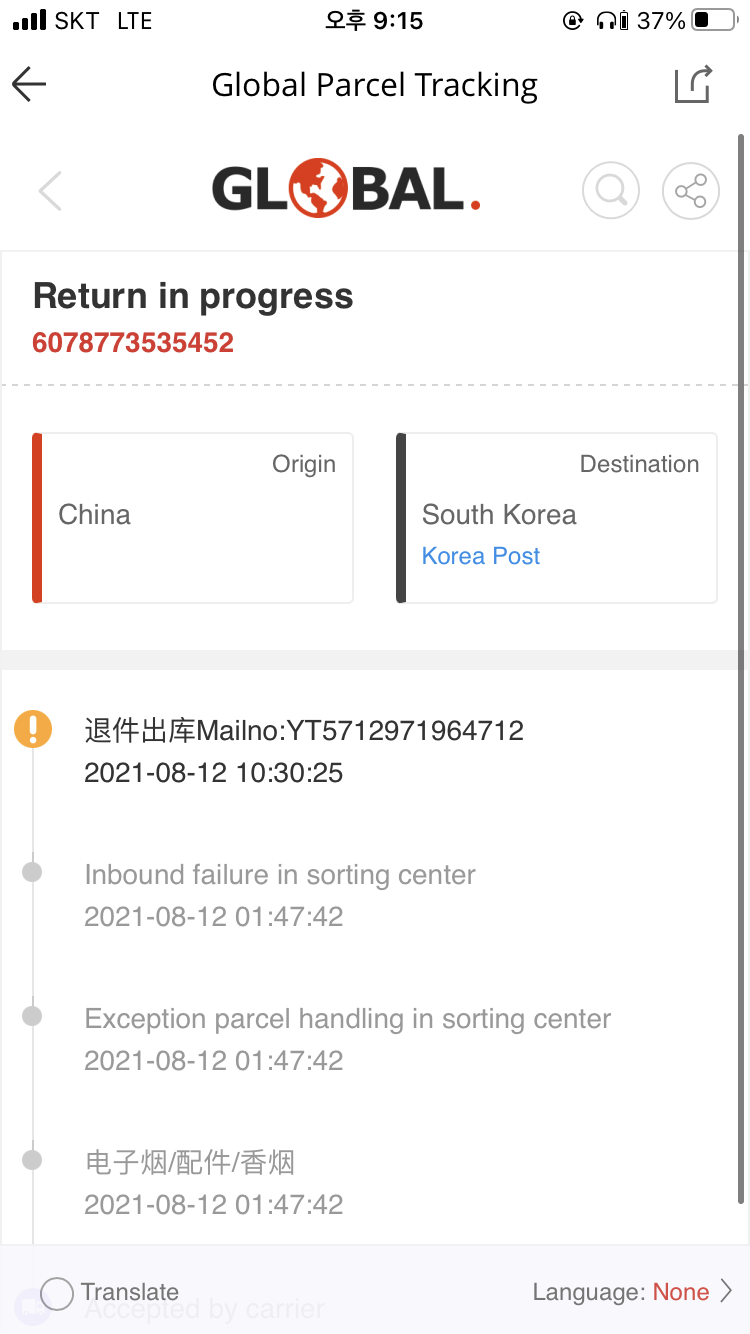The image size is (750, 1334).
Task: Share tracking via the circled share icon
Action: click(x=691, y=190)
